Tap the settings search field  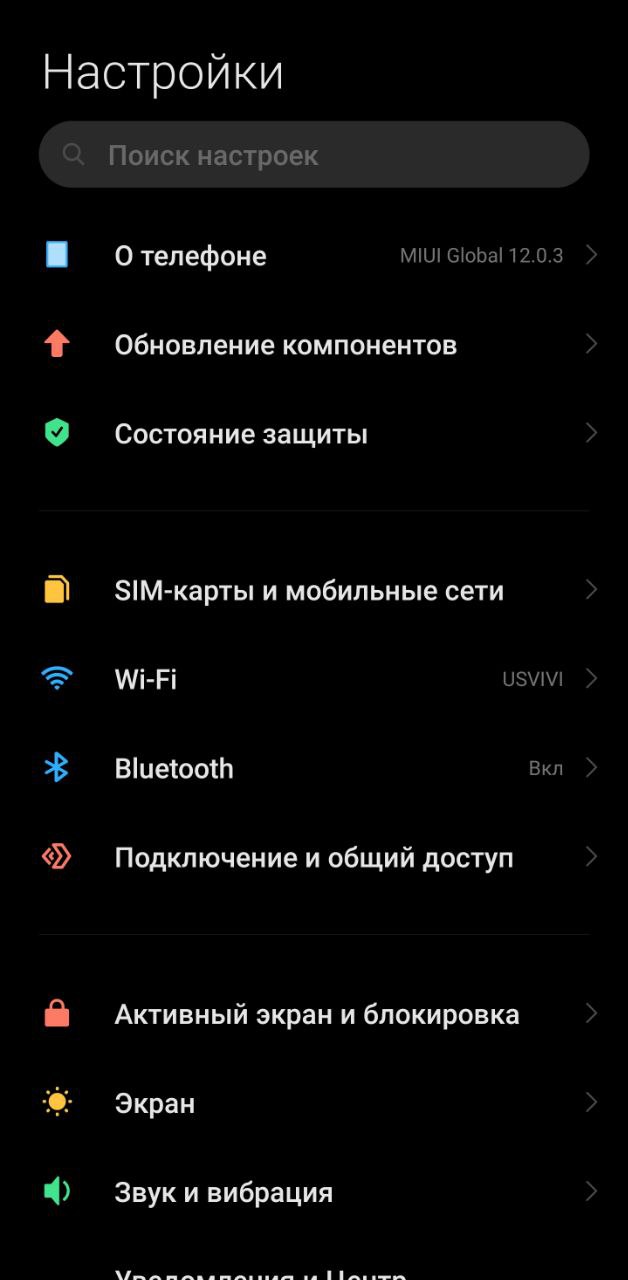pos(313,155)
